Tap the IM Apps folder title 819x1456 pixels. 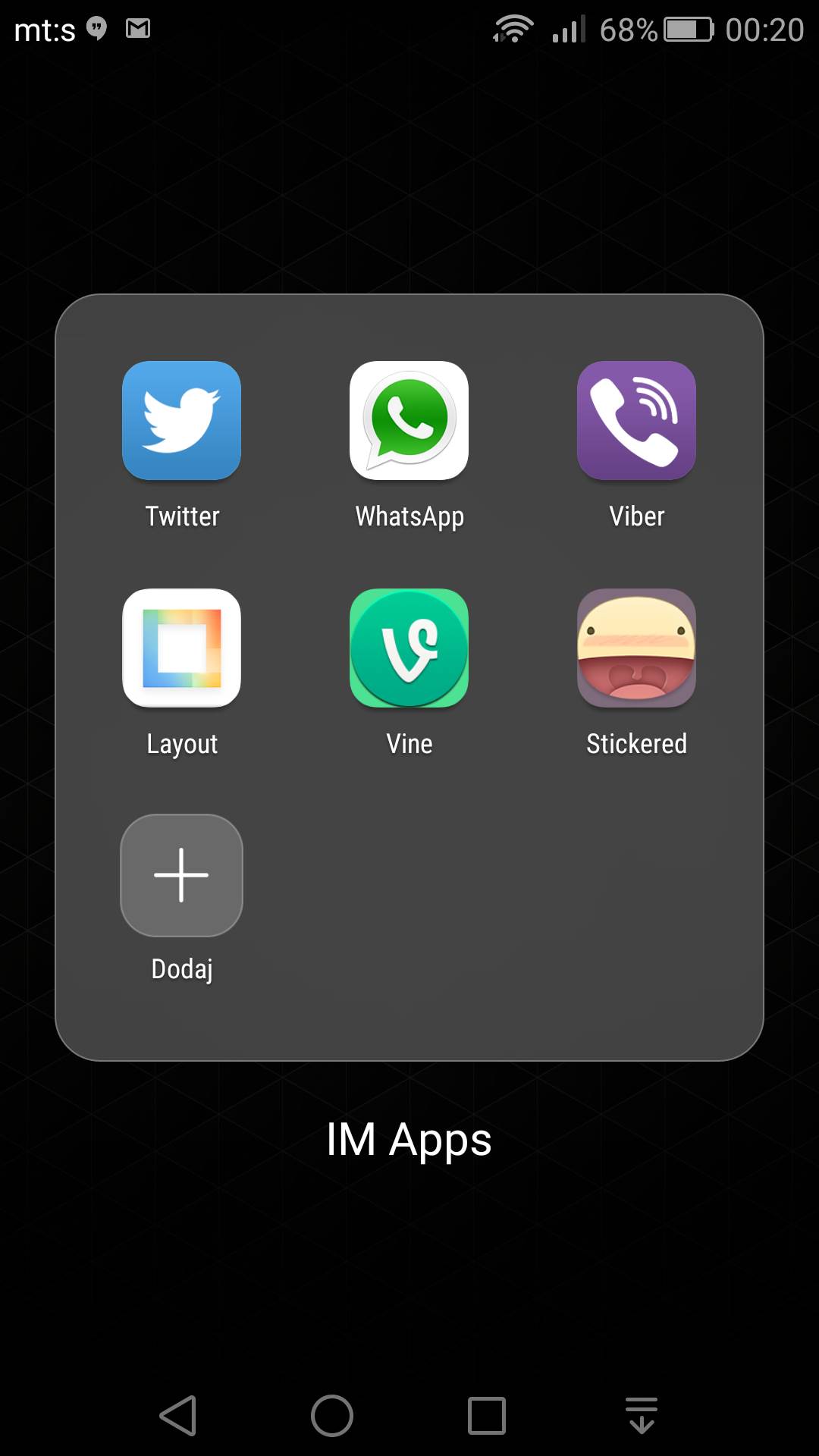pos(409,1140)
